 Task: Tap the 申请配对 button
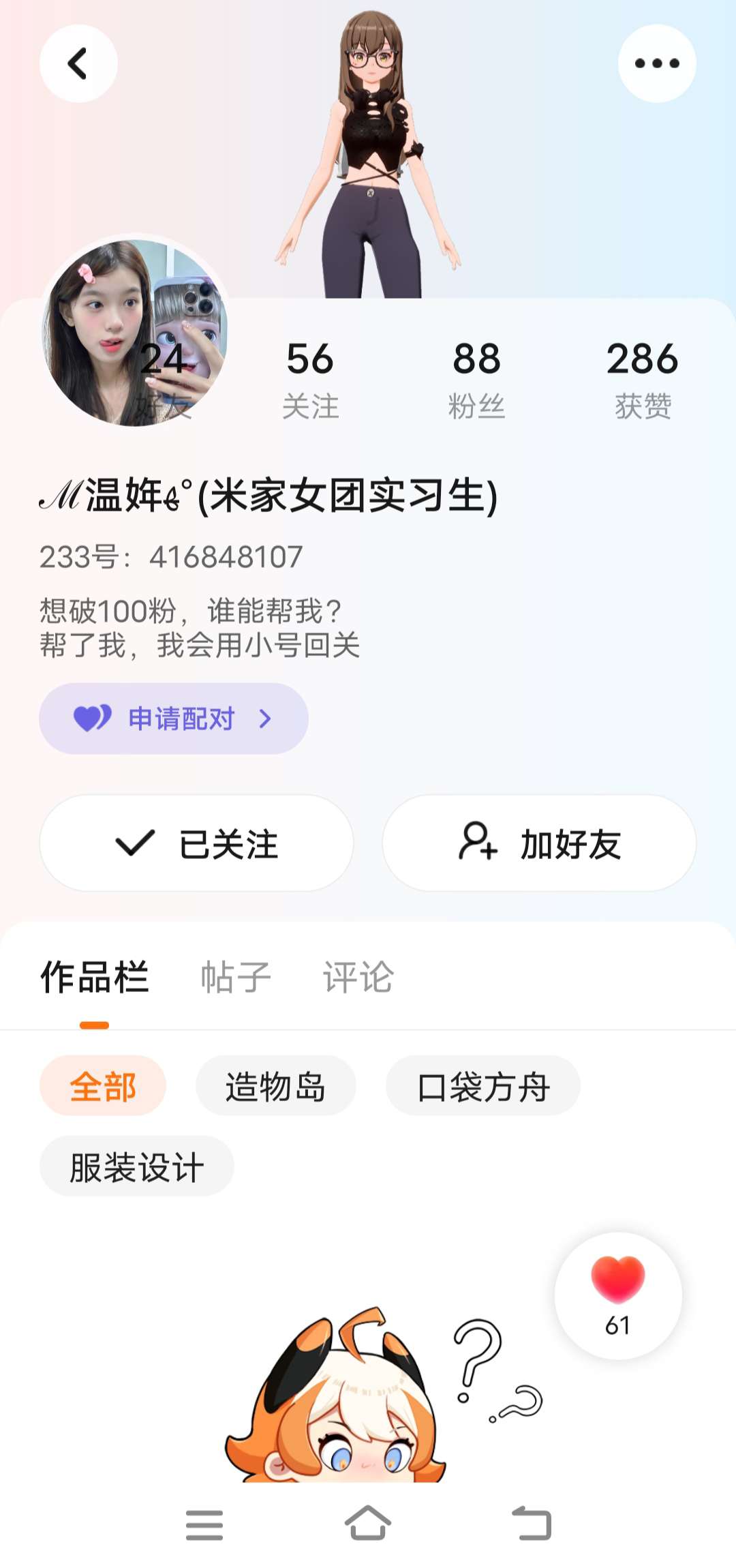click(x=174, y=719)
